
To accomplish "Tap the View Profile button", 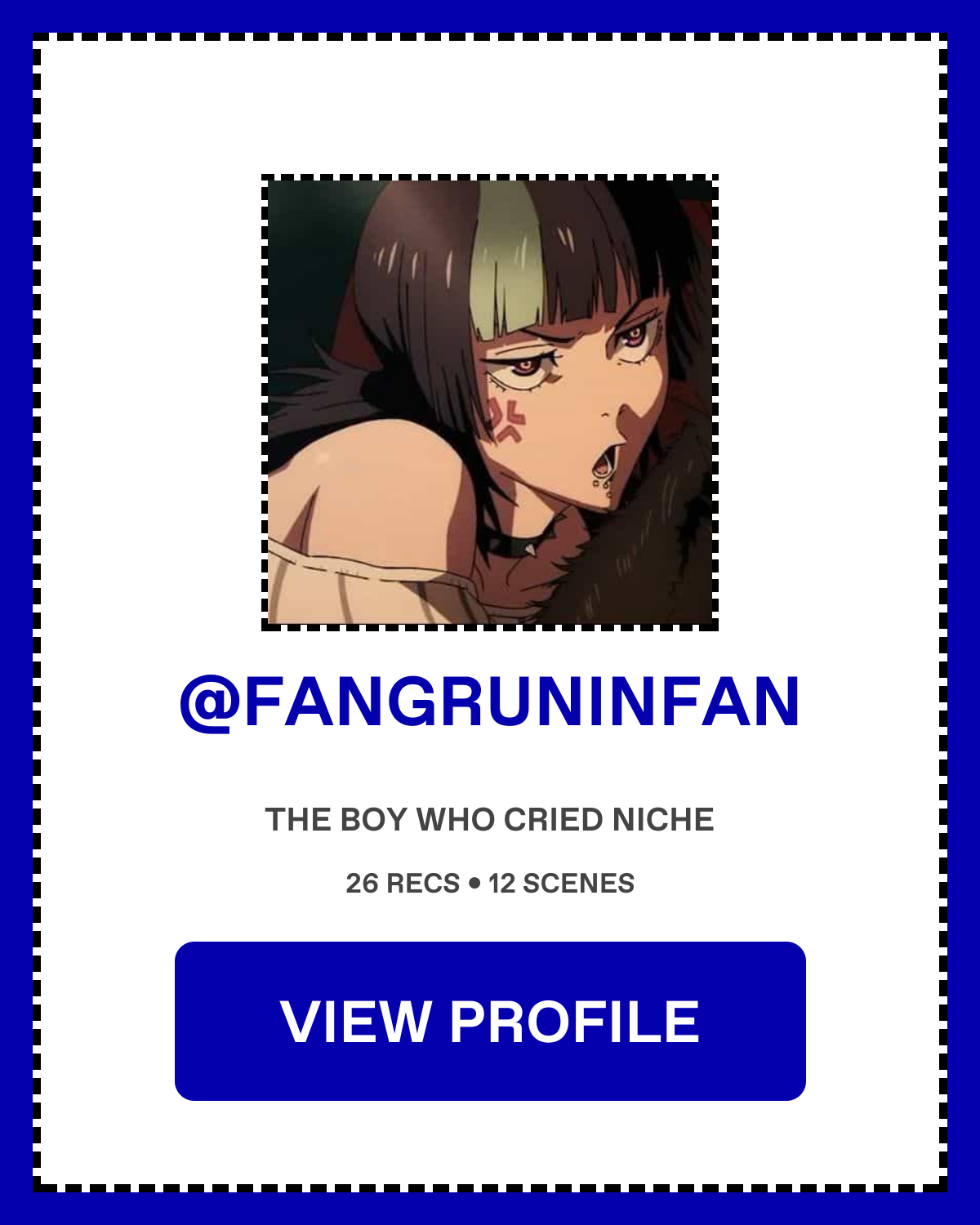I will click(490, 1021).
